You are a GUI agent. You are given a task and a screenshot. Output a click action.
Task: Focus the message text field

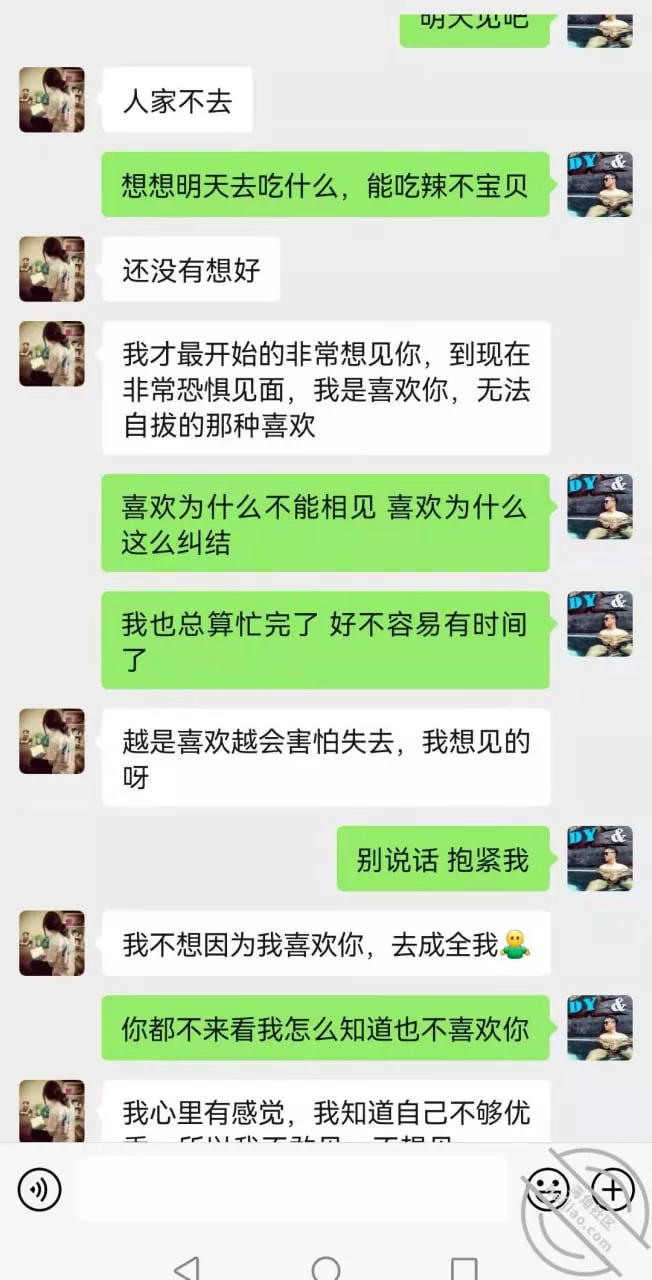coord(292,1189)
